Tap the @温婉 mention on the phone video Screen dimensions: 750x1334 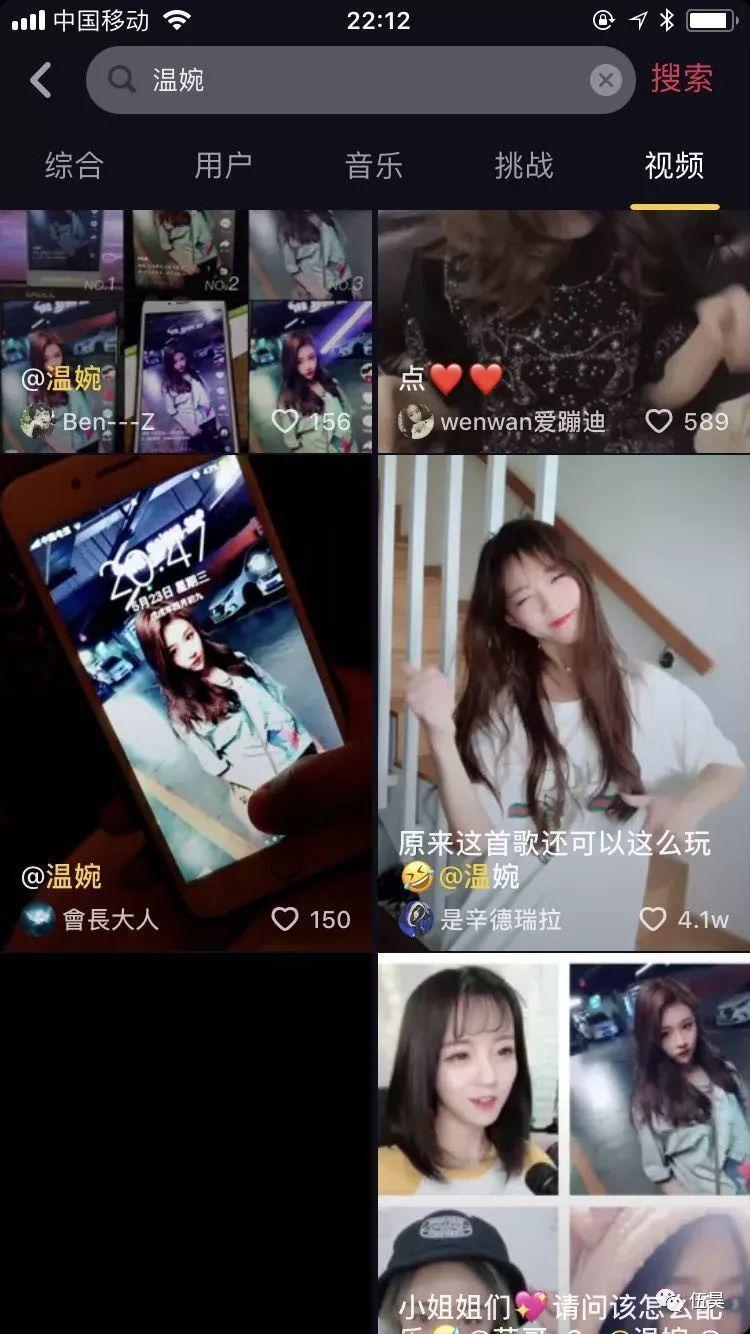(64, 876)
